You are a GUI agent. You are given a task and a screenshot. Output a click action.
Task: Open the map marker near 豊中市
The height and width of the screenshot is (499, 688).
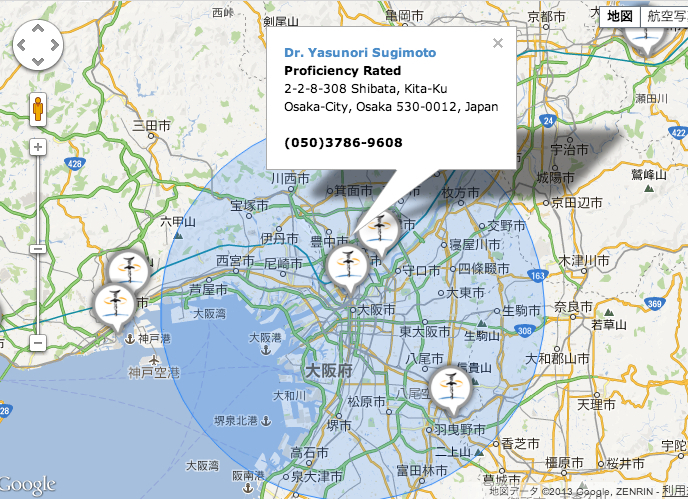coord(379,230)
